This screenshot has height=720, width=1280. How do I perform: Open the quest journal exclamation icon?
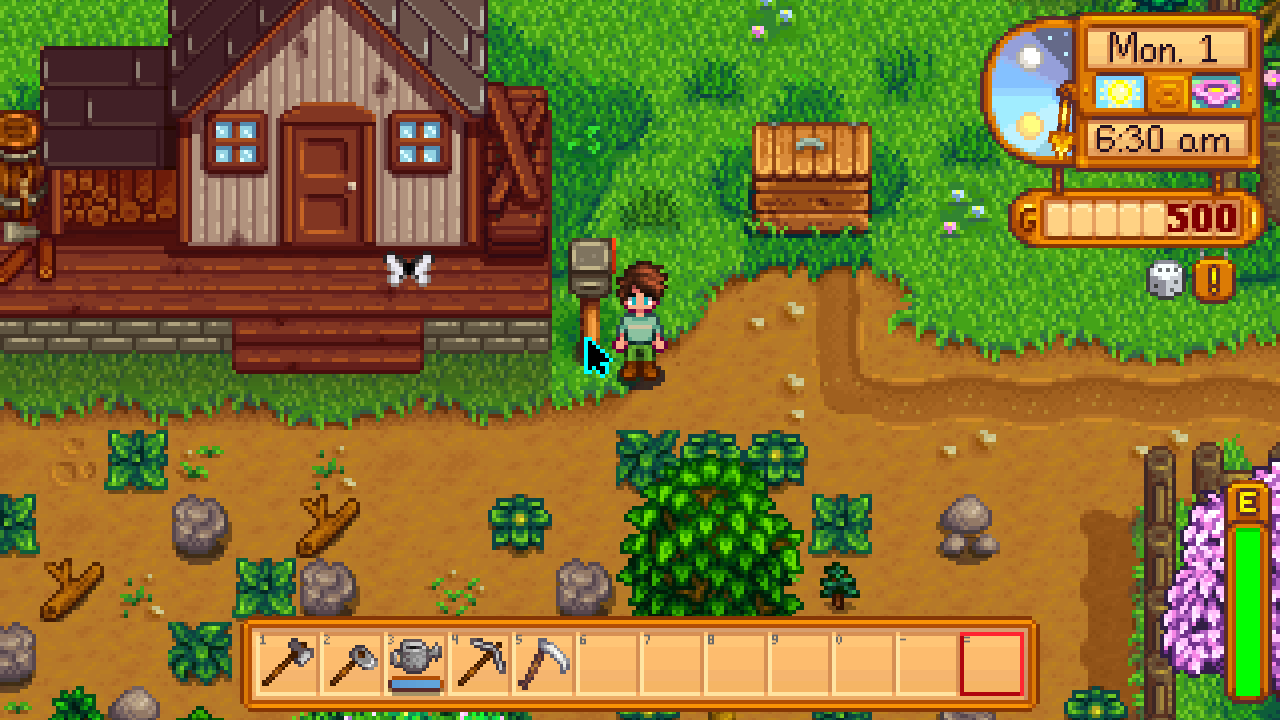point(1214,280)
